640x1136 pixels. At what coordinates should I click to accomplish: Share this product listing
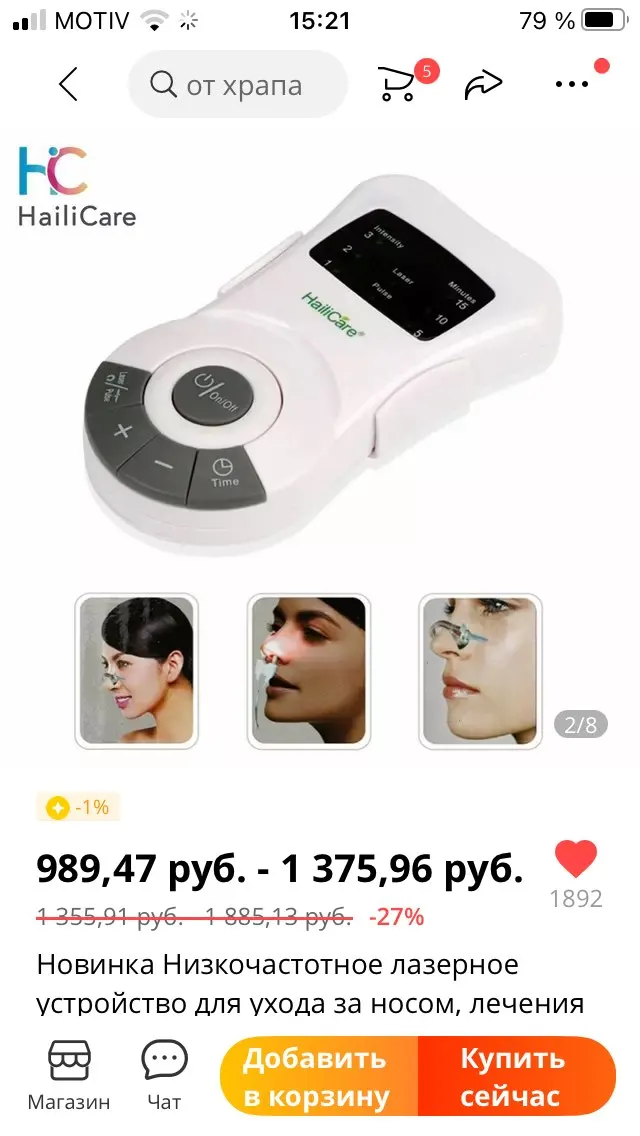coord(483,85)
